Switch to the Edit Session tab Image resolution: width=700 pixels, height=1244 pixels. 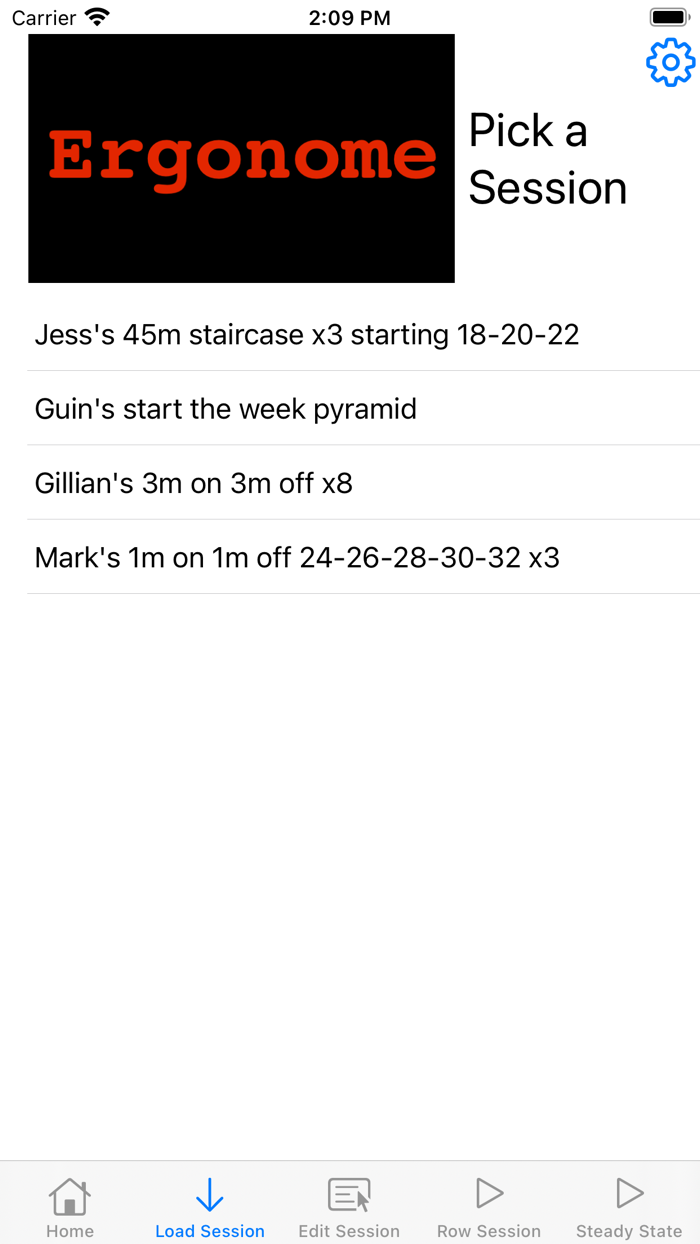point(349,1206)
